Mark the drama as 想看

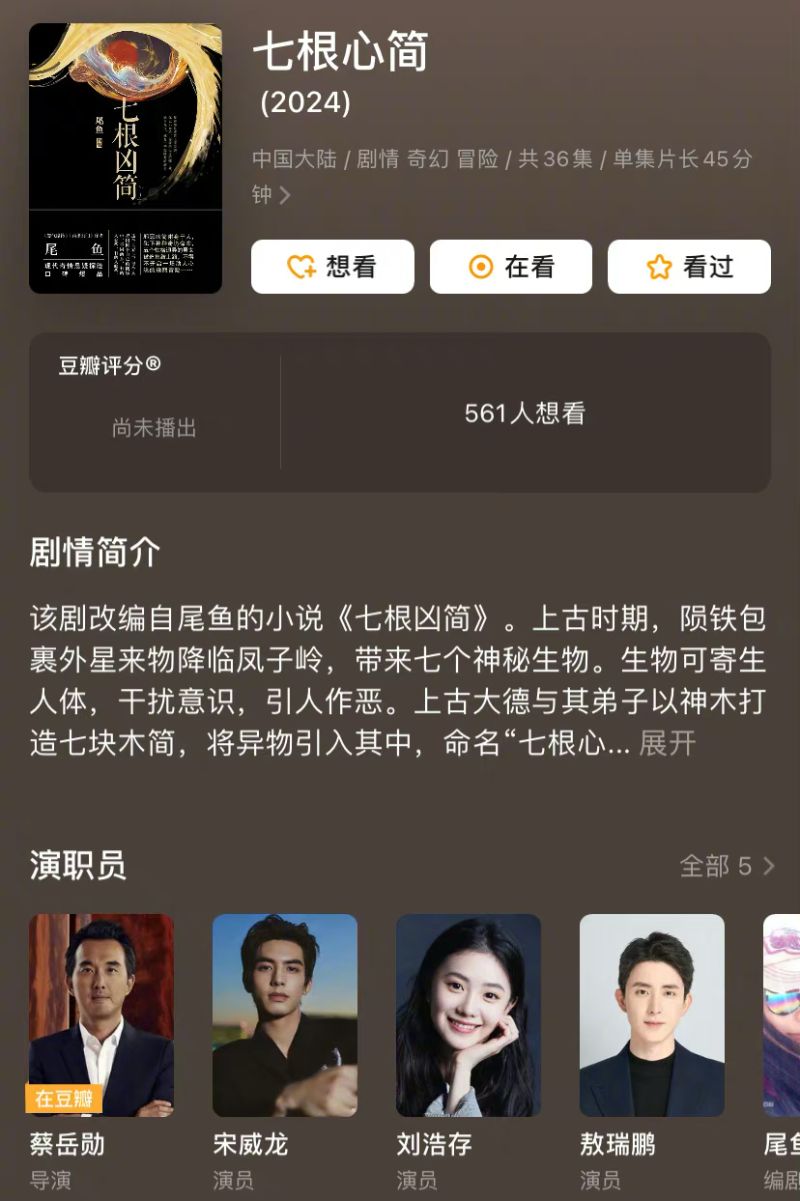pyautogui.click(x=332, y=267)
